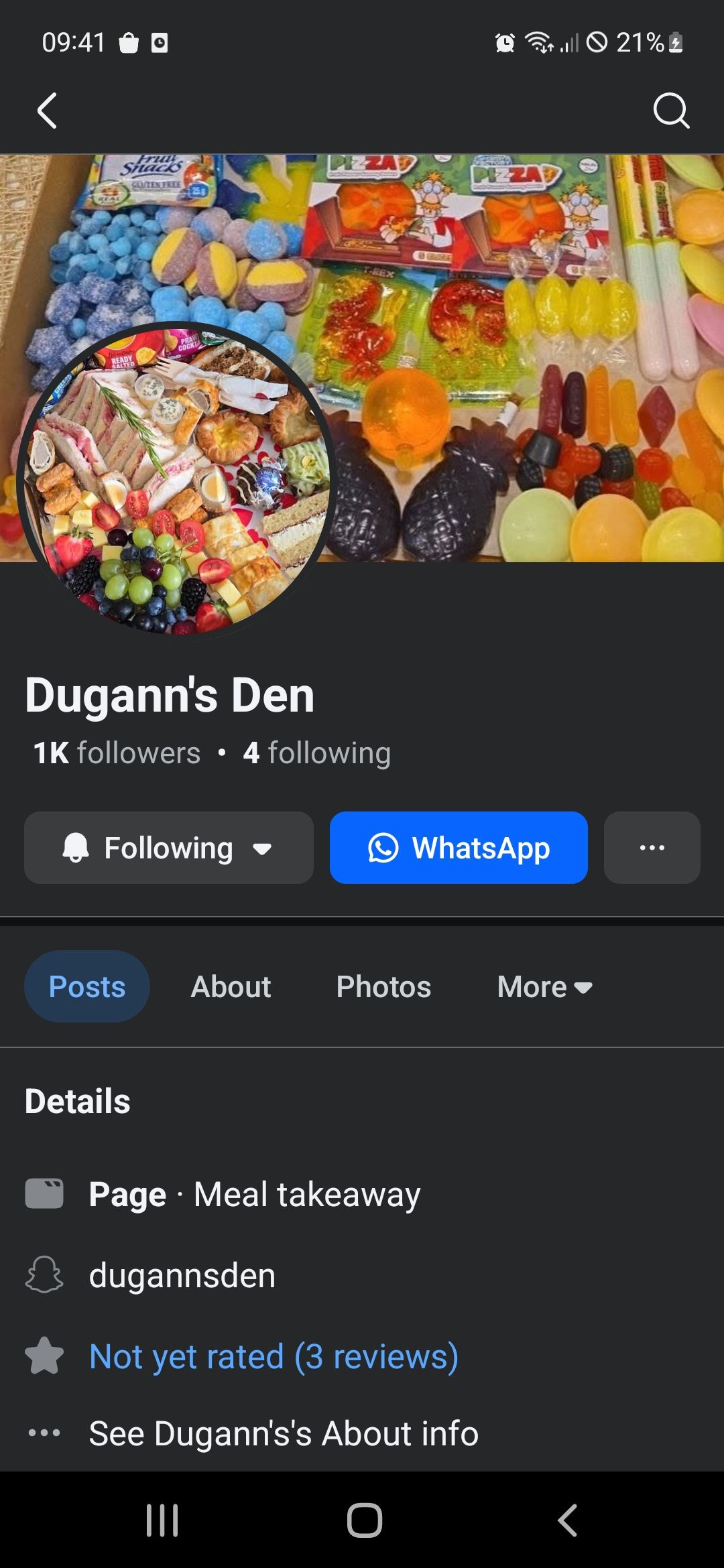See Dugann's's About info
724x1568 pixels.
coord(284,1433)
